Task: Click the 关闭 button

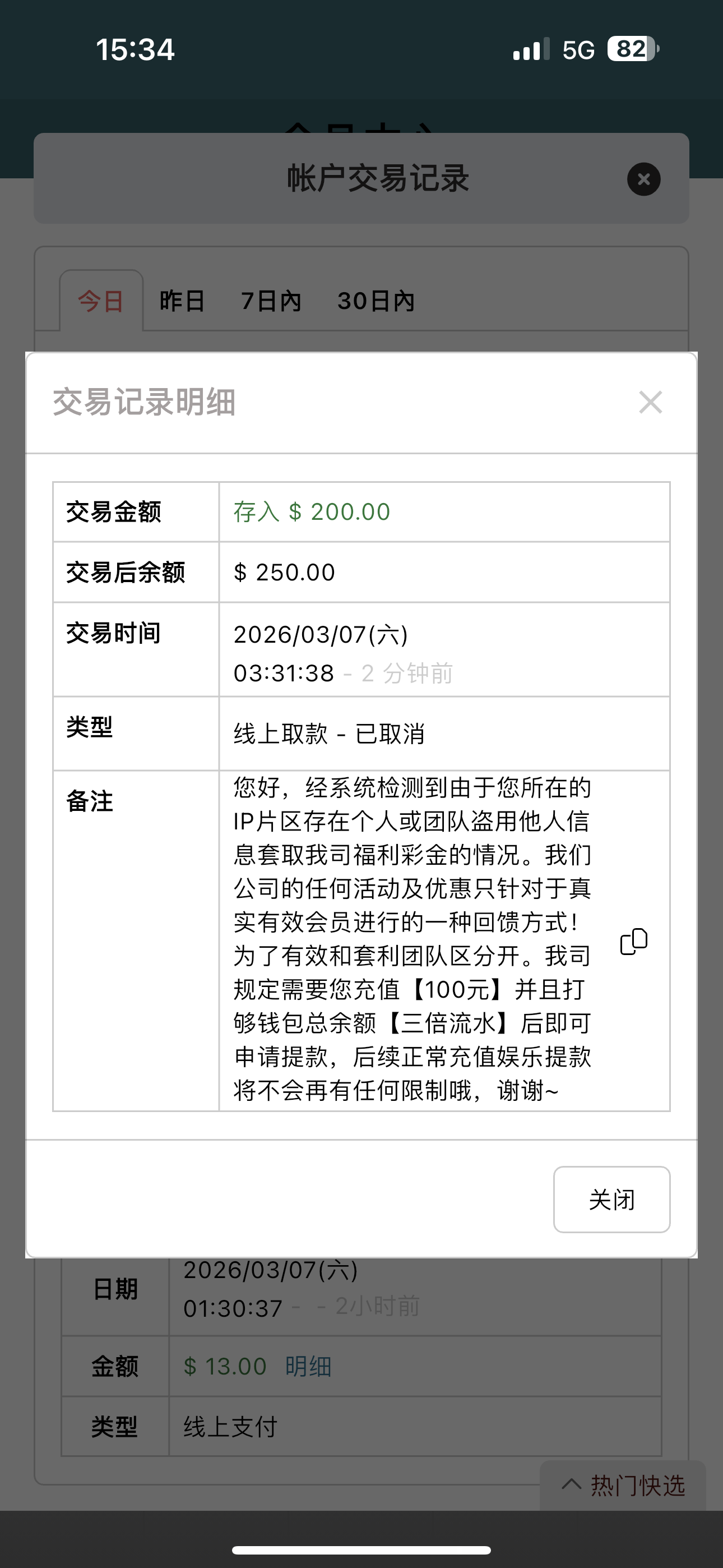Action: [x=611, y=1198]
